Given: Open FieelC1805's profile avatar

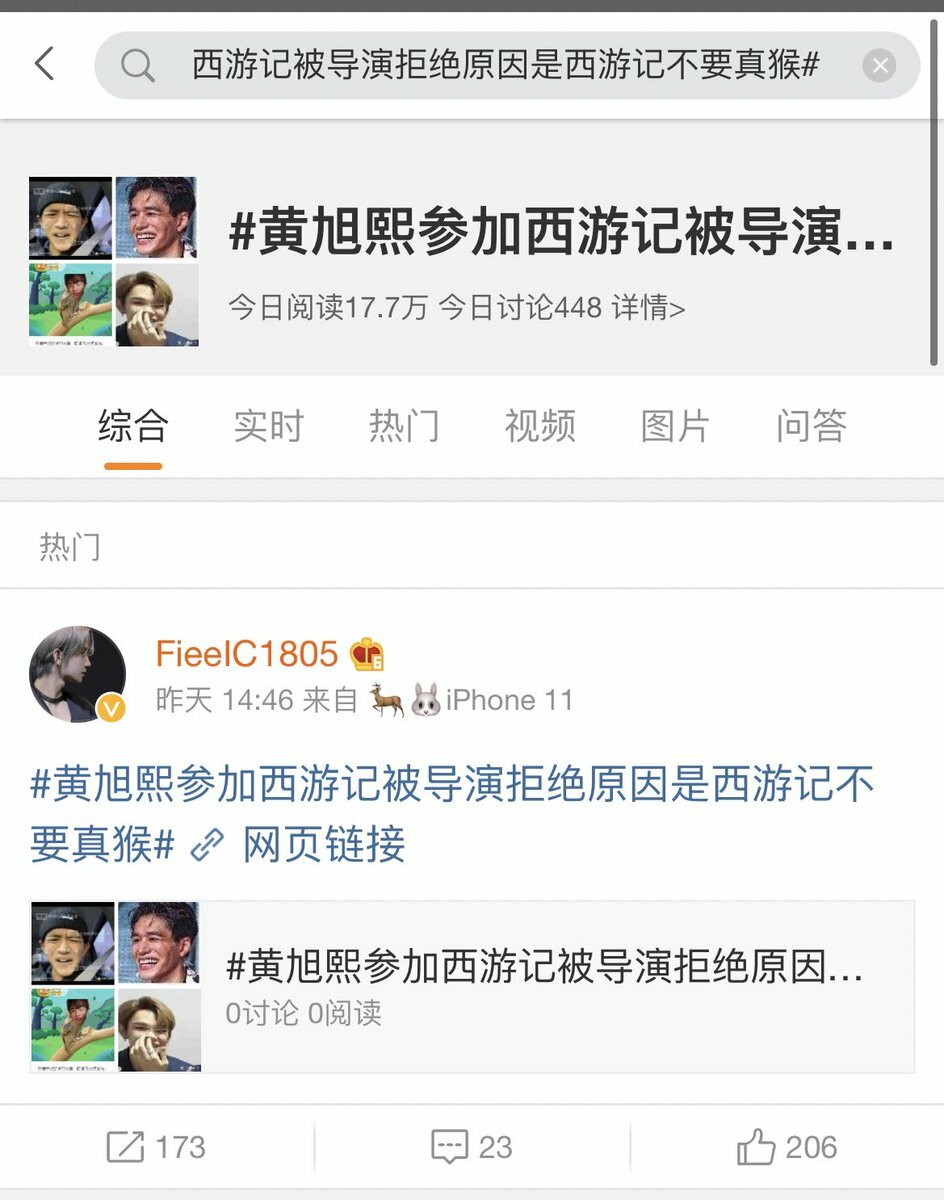Looking at the screenshot, I should click(78, 674).
